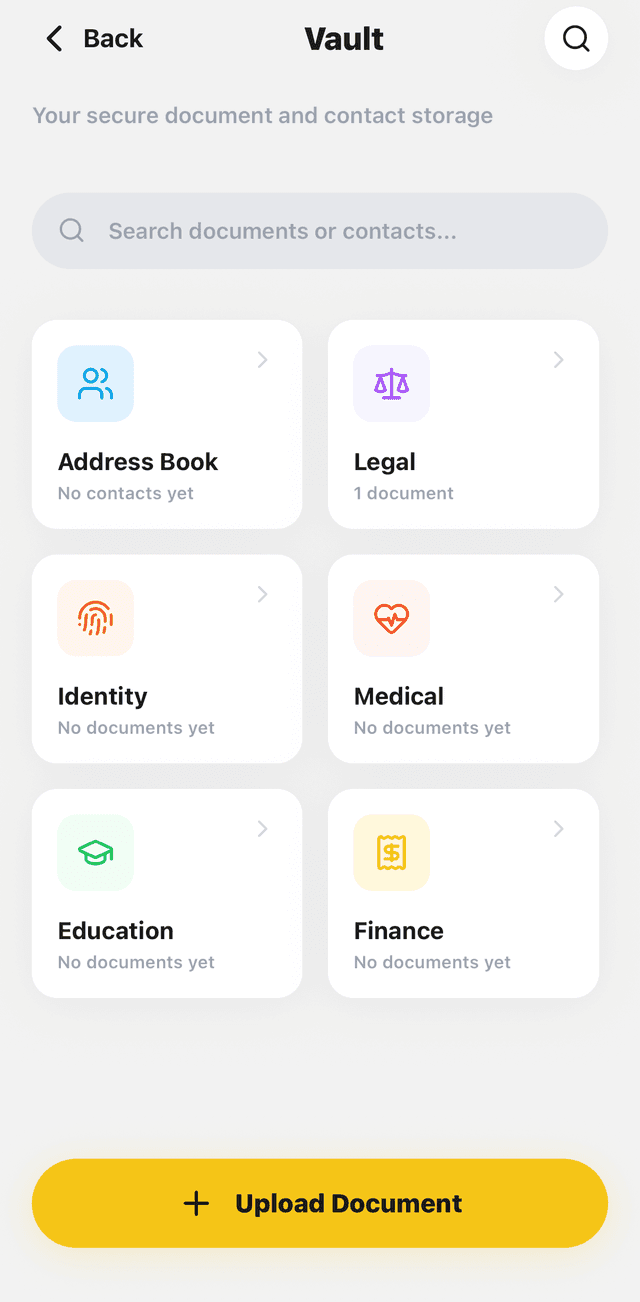Image resolution: width=640 pixels, height=1302 pixels.
Task: Select the Education category card
Action: click(167, 894)
